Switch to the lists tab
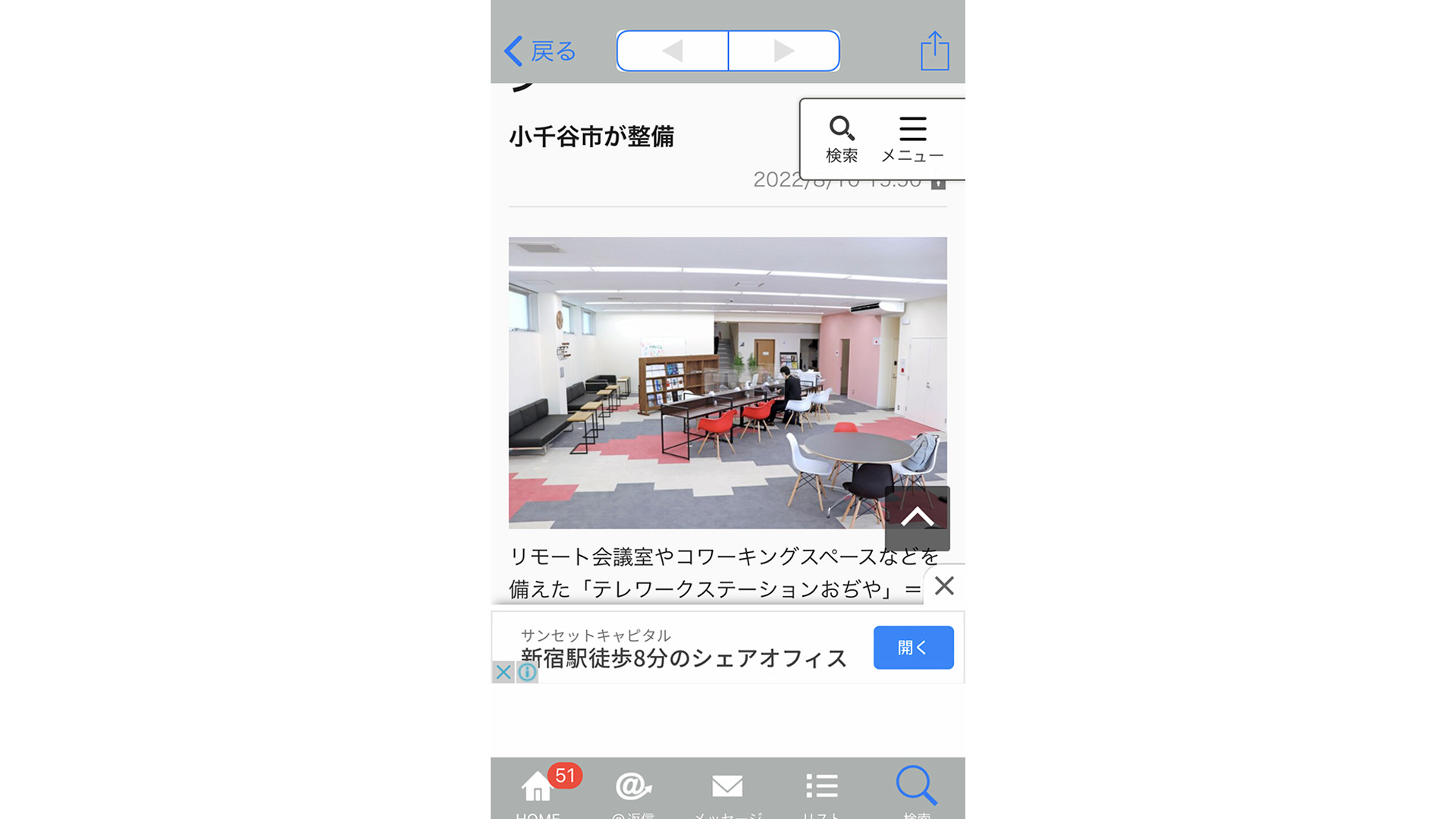Image resolution: width=1456 pixels, height=819 pixels. coord(822,789)
